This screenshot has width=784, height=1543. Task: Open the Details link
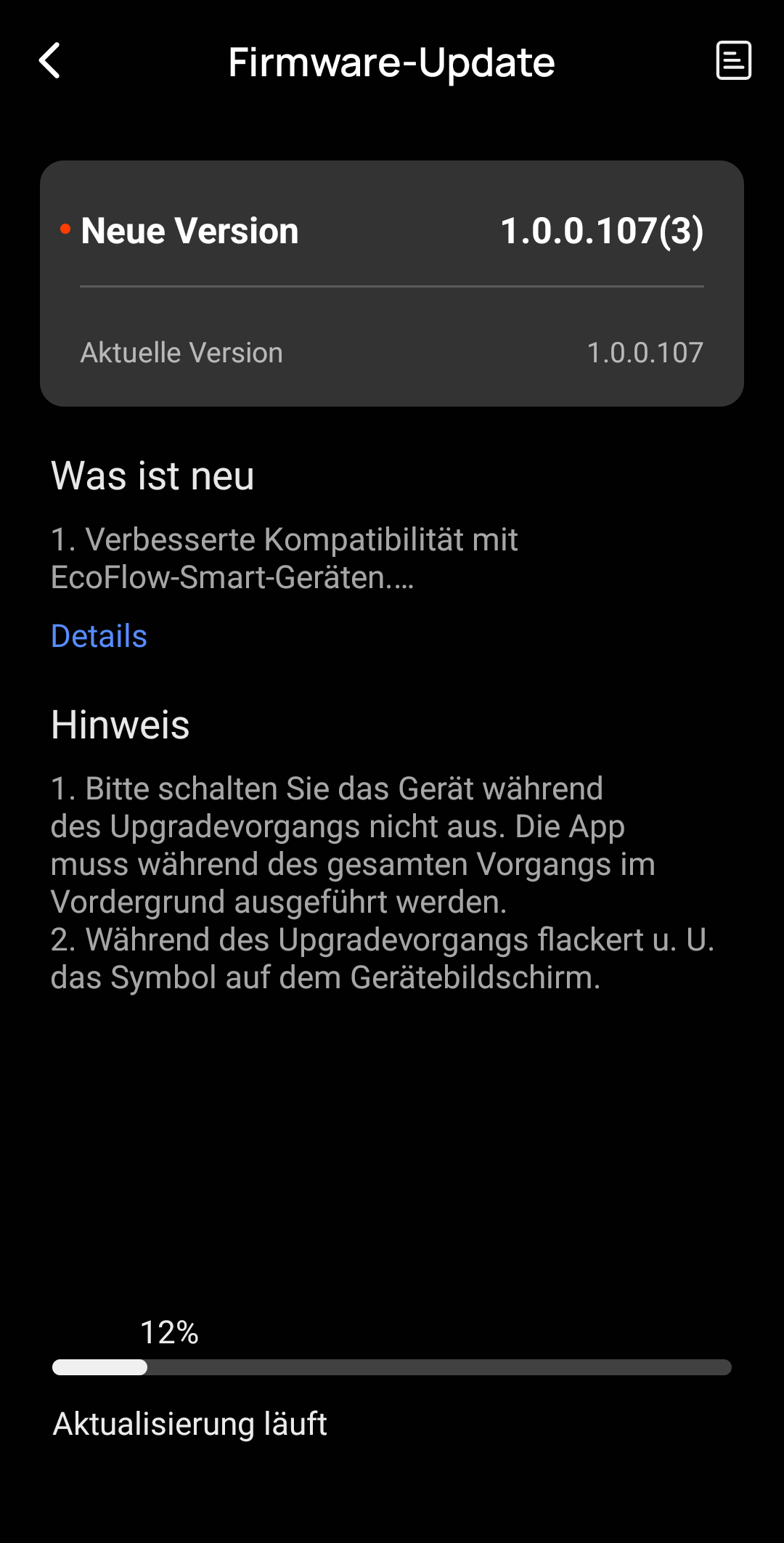click(x=99, y=636)
